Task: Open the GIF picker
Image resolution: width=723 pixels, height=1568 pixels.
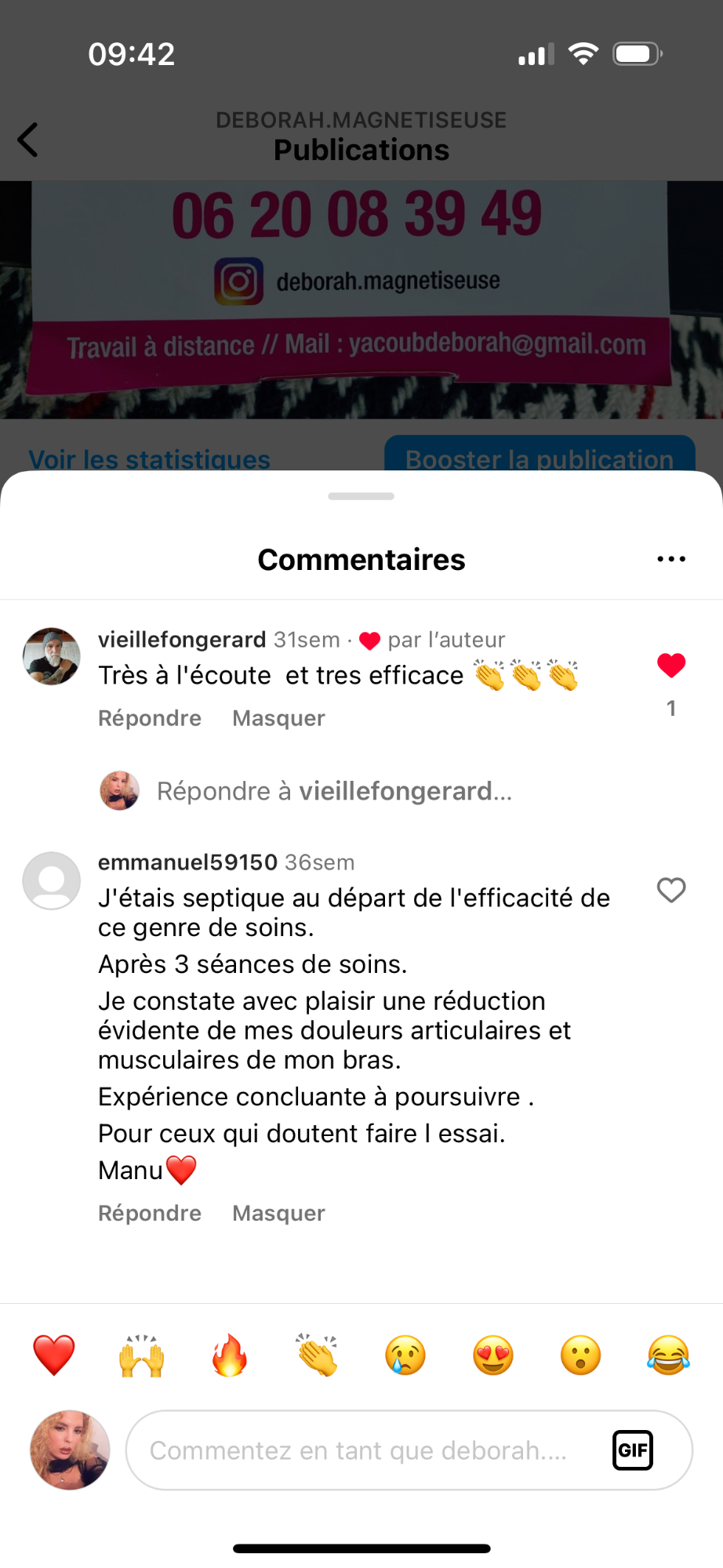Action: [x=633, y=1450]
